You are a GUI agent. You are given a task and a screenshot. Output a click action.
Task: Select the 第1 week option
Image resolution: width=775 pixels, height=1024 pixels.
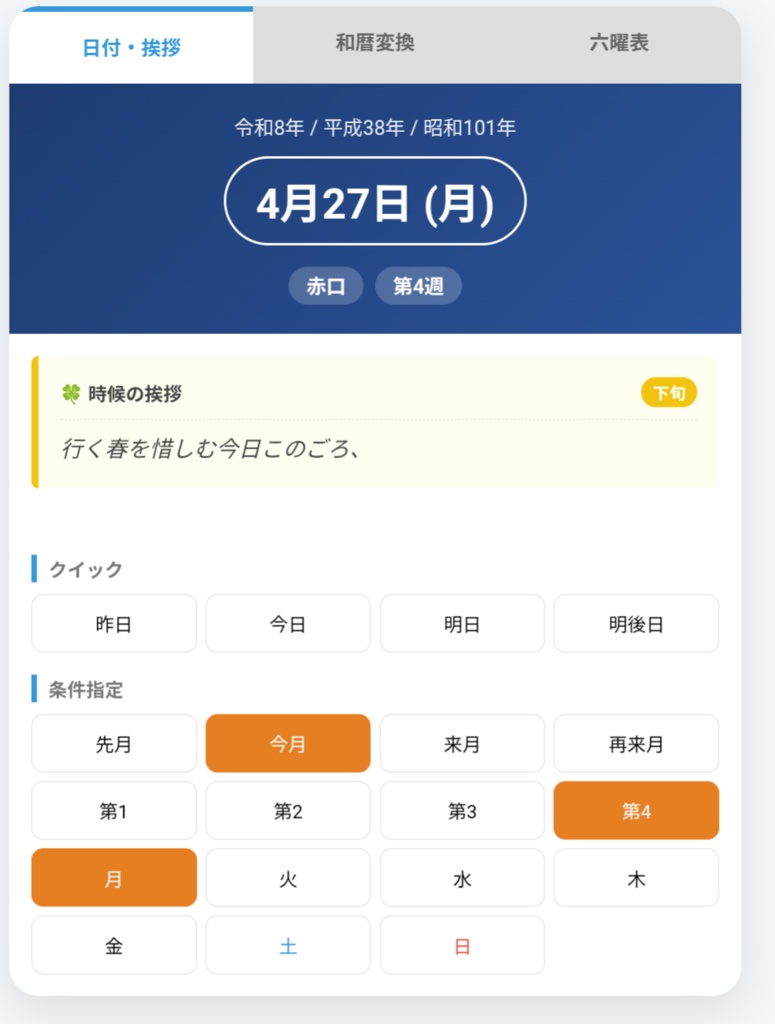[x=113, y=810]
